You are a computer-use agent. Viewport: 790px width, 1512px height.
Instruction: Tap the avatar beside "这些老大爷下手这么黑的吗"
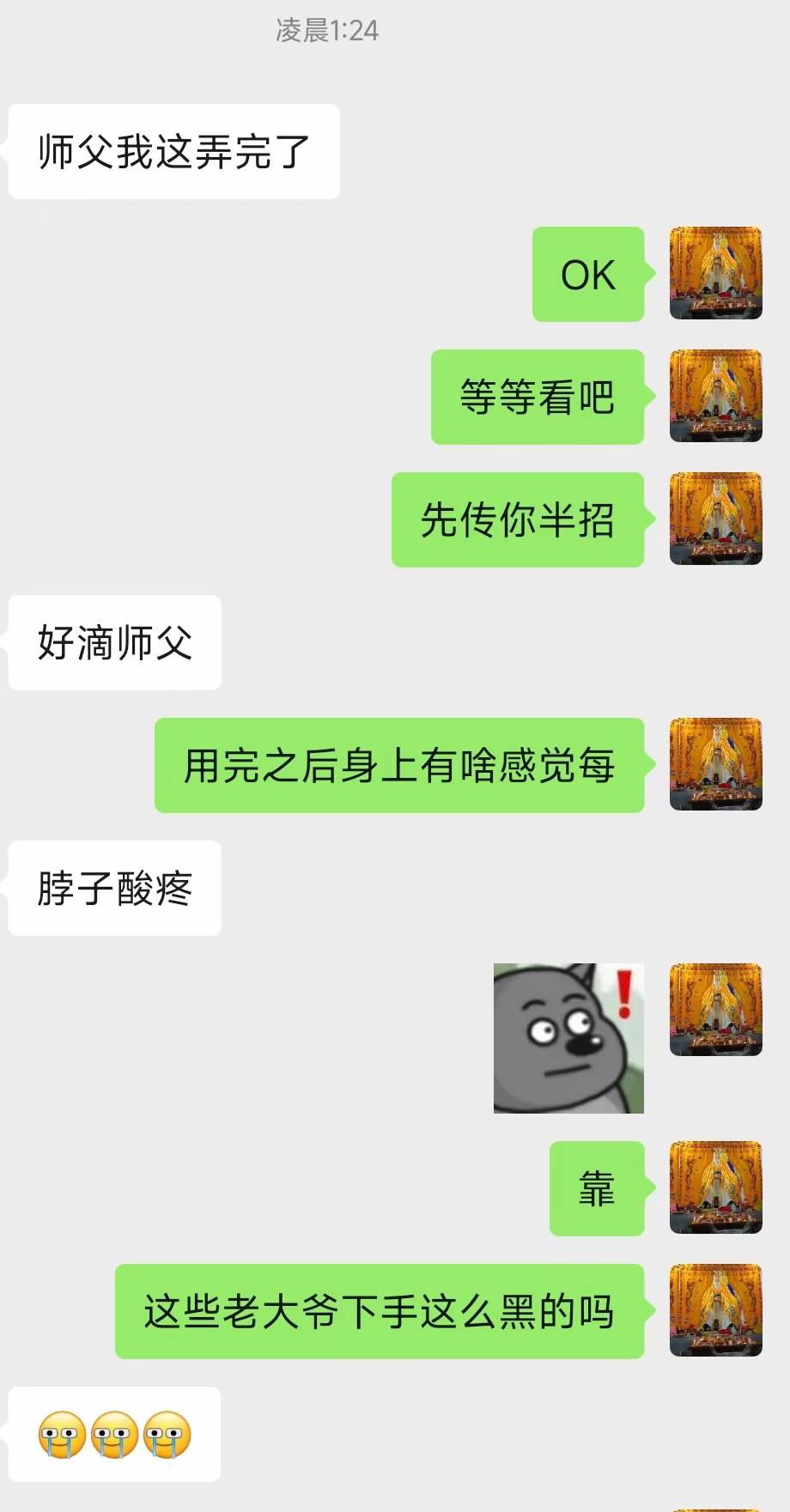[715, 1310]
